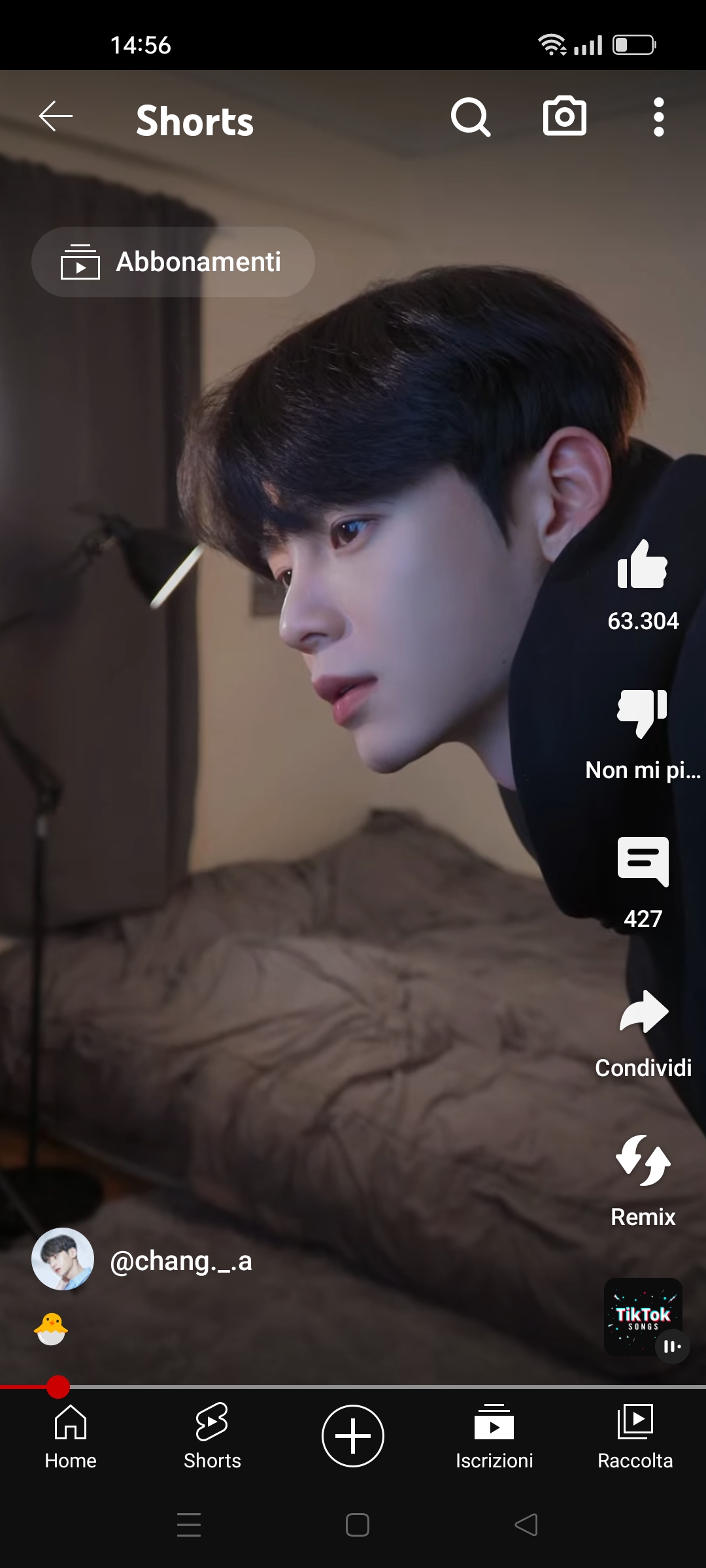
Task: Open search in Shorts
Action: pyautogui.click(x=470, y=118)
